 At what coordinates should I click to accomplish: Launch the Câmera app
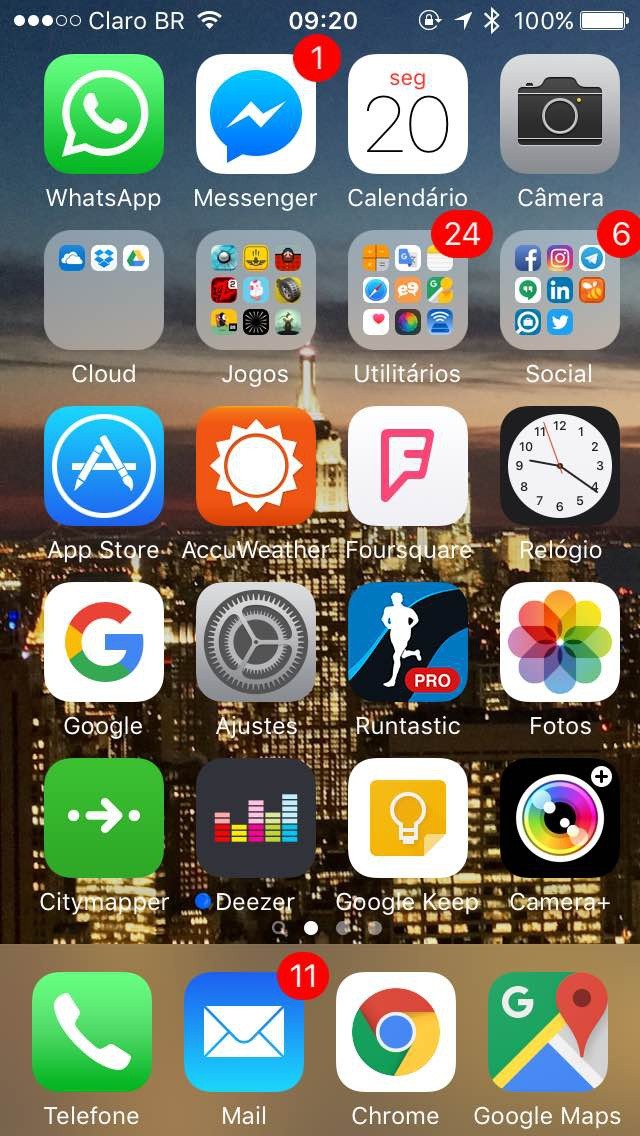pos(560,114)
